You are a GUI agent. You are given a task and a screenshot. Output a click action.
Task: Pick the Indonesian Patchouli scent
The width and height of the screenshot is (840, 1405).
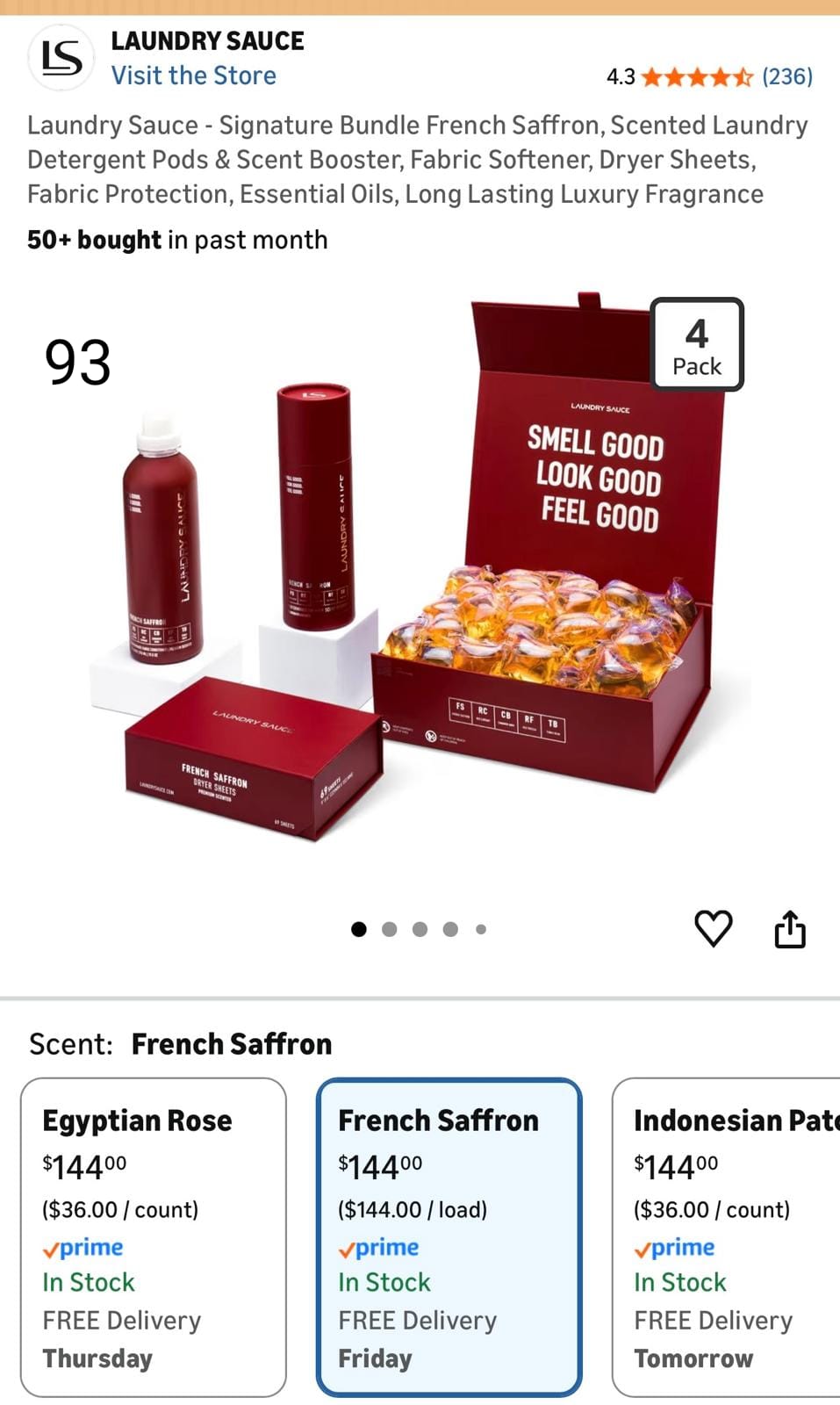[x=727, y=1236]
